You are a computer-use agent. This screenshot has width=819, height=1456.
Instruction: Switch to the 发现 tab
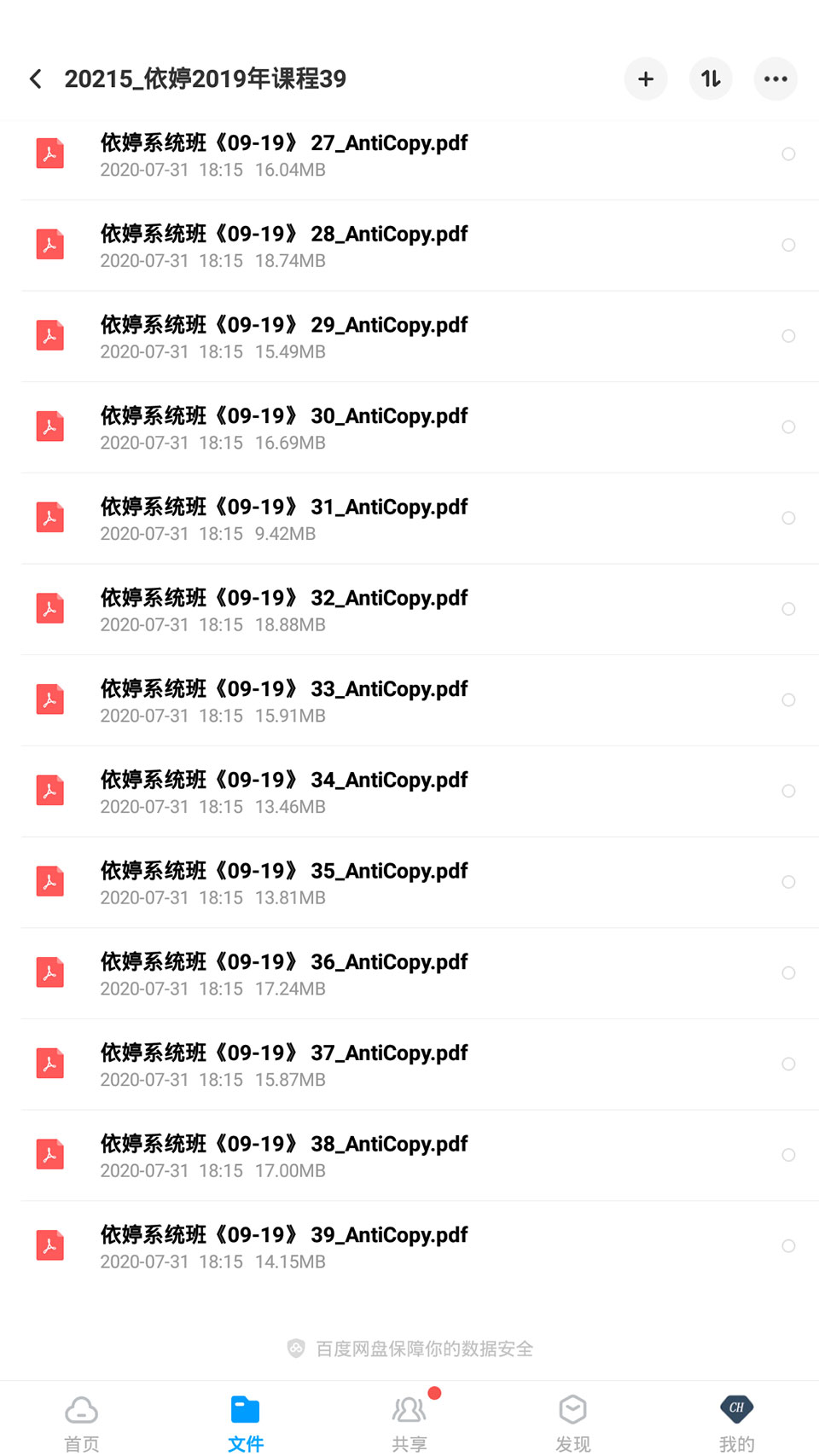pyautogui.click(x=573, y=1423)
